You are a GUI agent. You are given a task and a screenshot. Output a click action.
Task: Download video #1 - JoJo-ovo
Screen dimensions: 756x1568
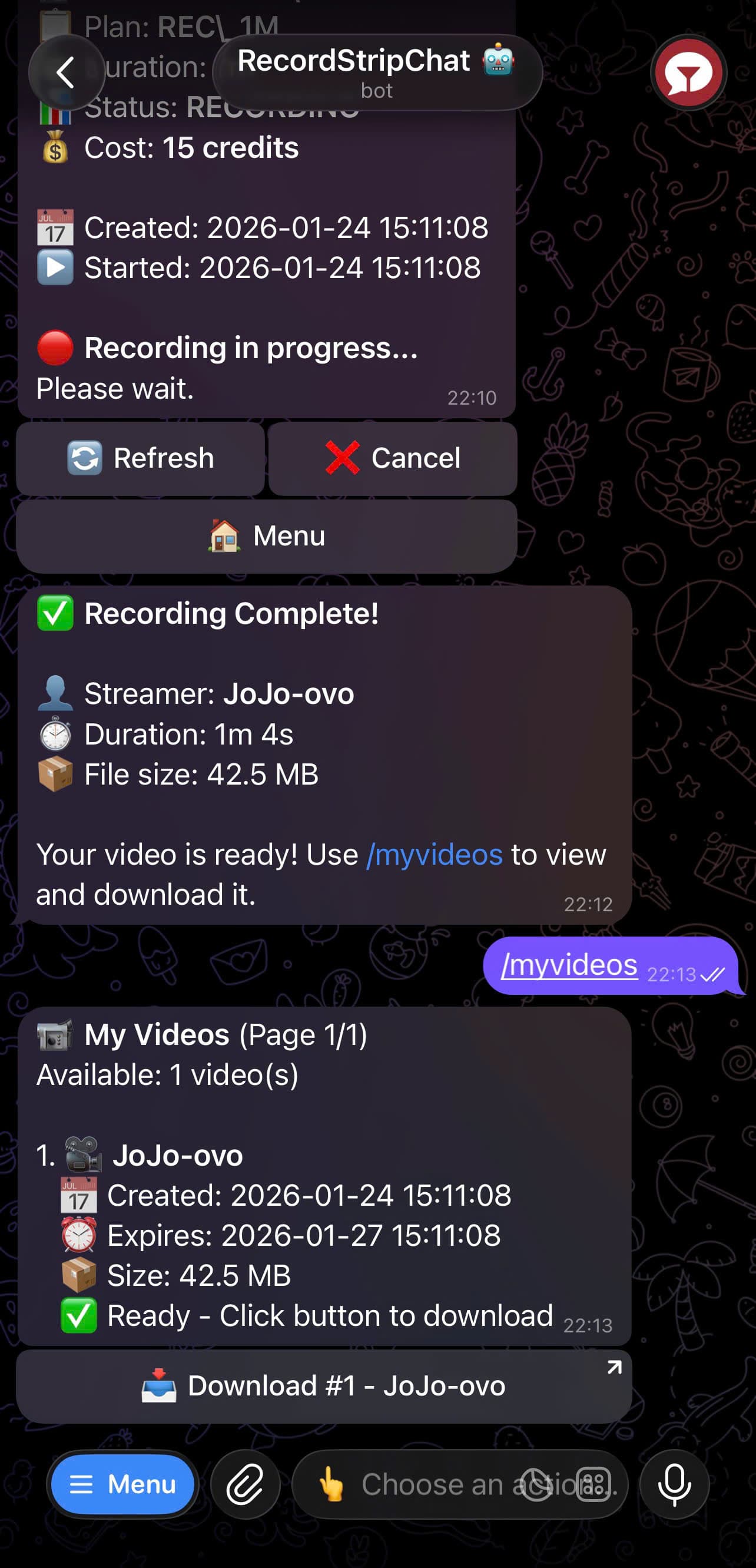[324, 1386]
